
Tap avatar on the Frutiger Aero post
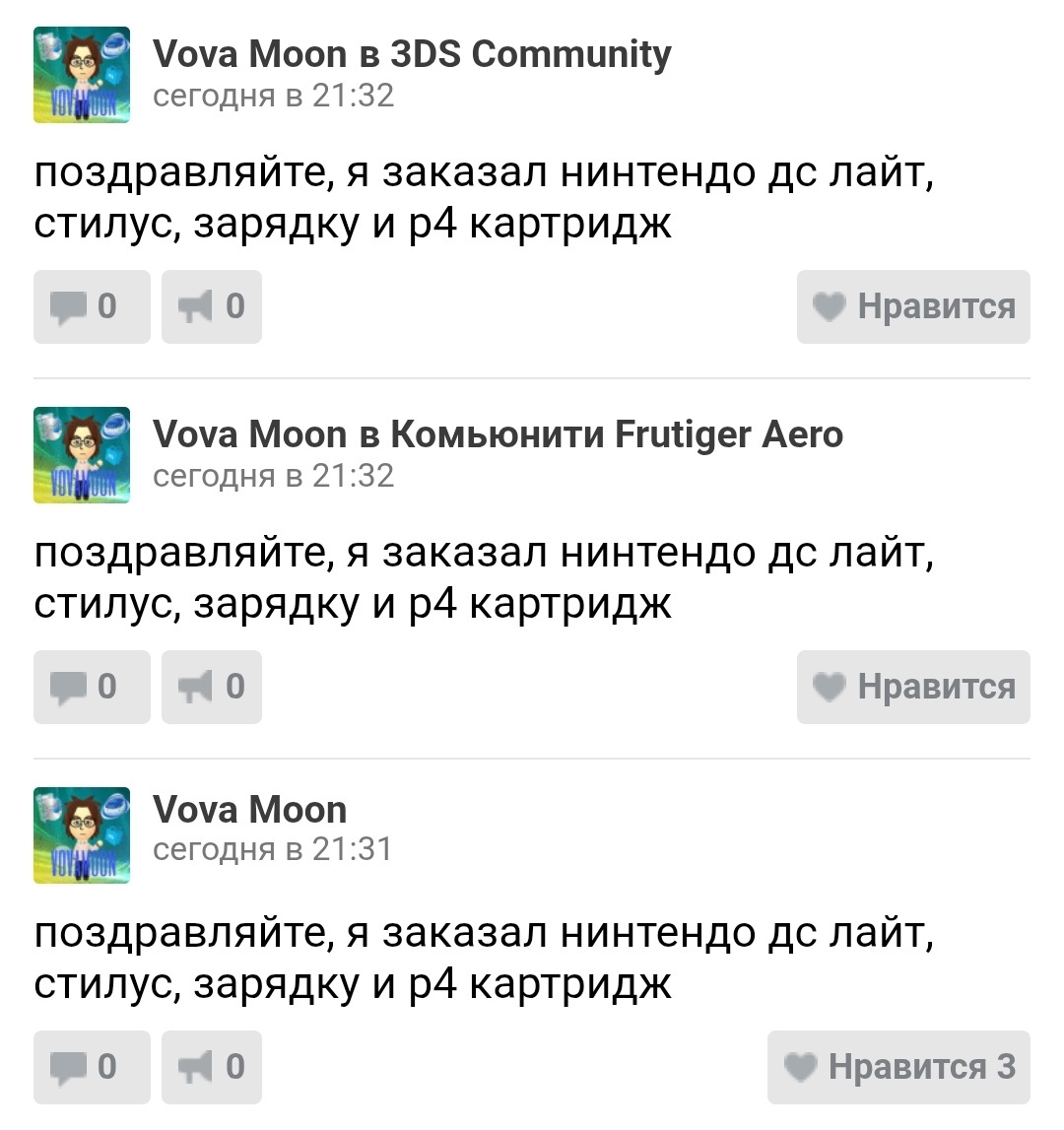coord(82,455)
